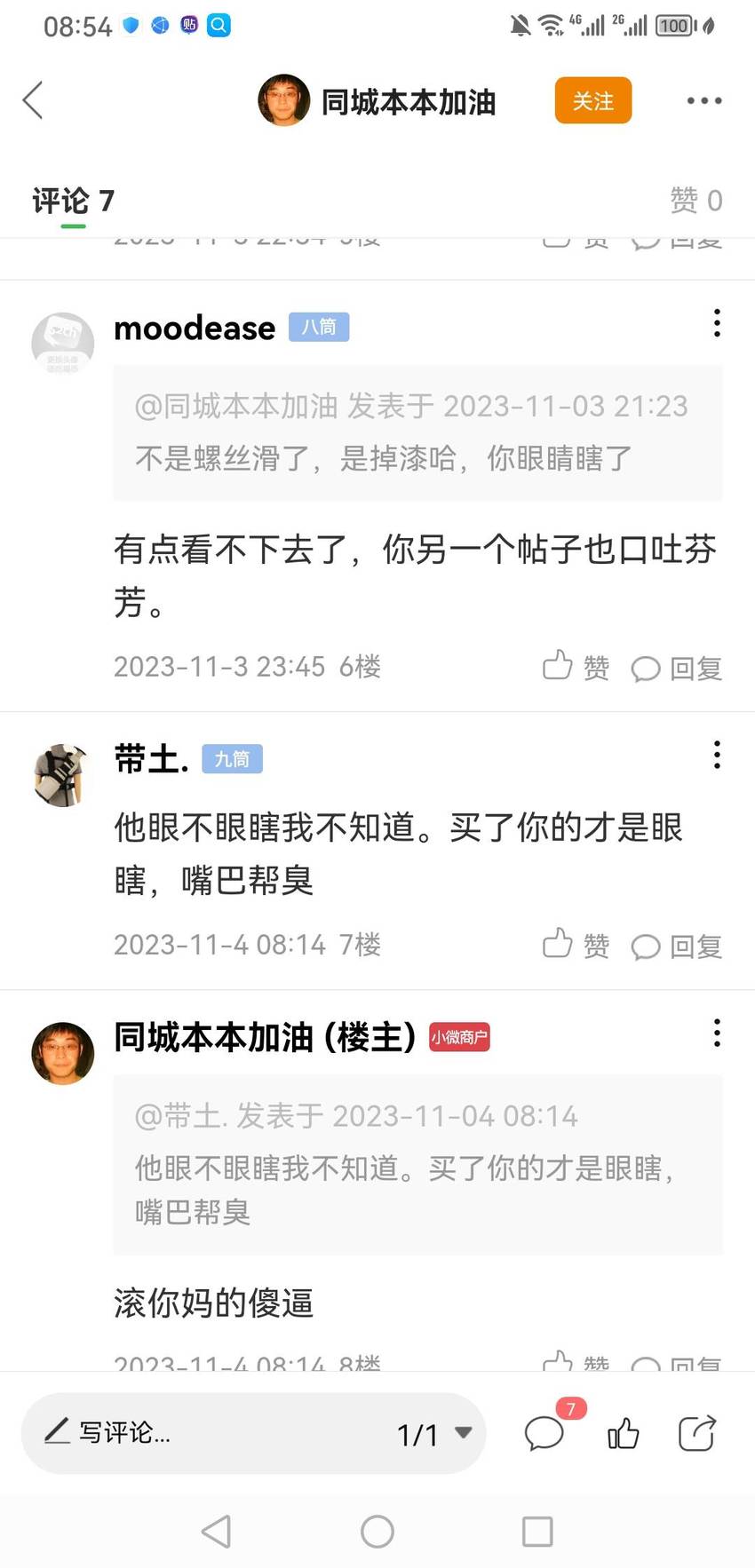Screen dimensions: 755x1568
Task: Open options for 楼主's 8楼 comment
Action: pos(717,1033)
